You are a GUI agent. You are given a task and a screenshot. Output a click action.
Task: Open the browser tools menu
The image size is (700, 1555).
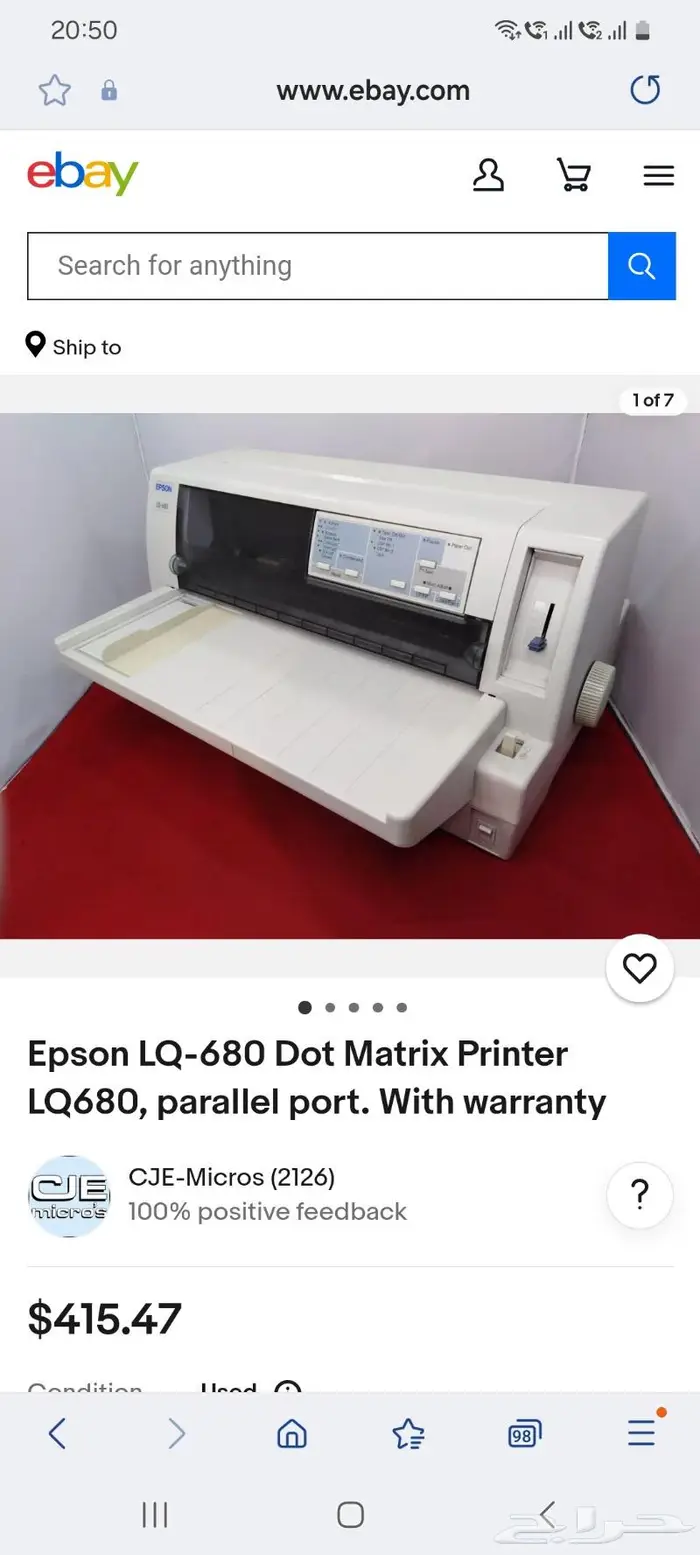click(641, 1433)
